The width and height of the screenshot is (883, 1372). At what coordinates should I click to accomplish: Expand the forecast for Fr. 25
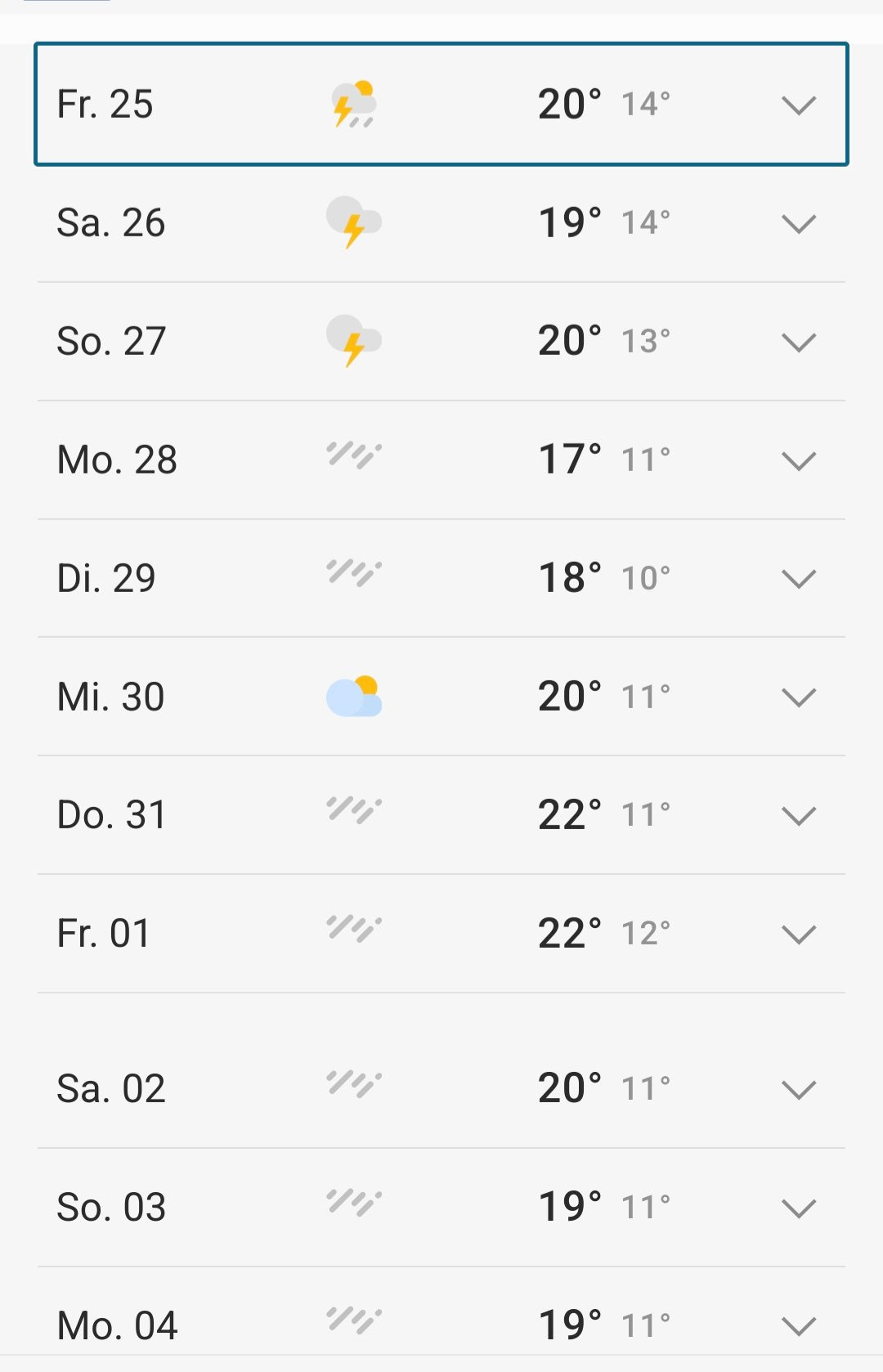click(798, 105)
